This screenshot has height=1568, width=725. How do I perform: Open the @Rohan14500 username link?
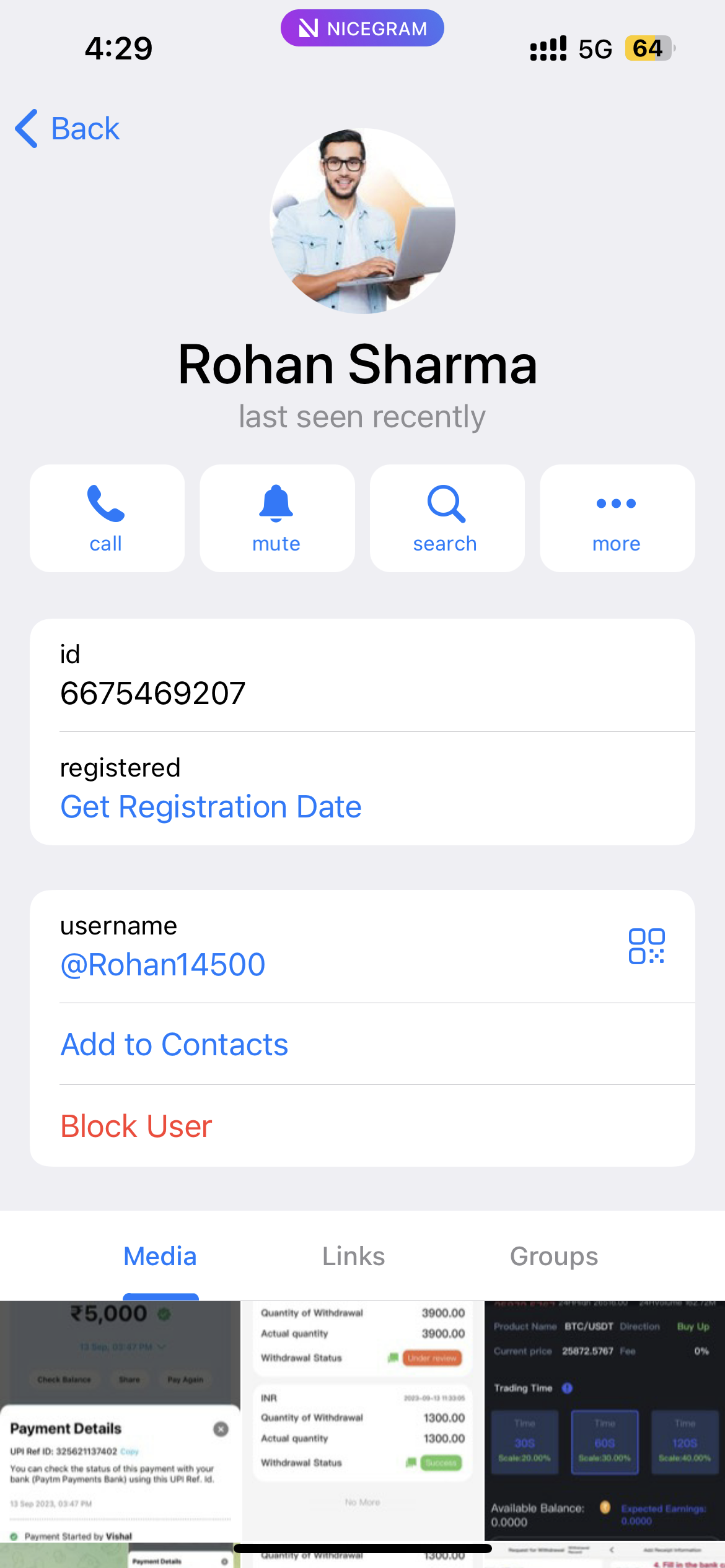pyautogui.click(x=163, y=965)
